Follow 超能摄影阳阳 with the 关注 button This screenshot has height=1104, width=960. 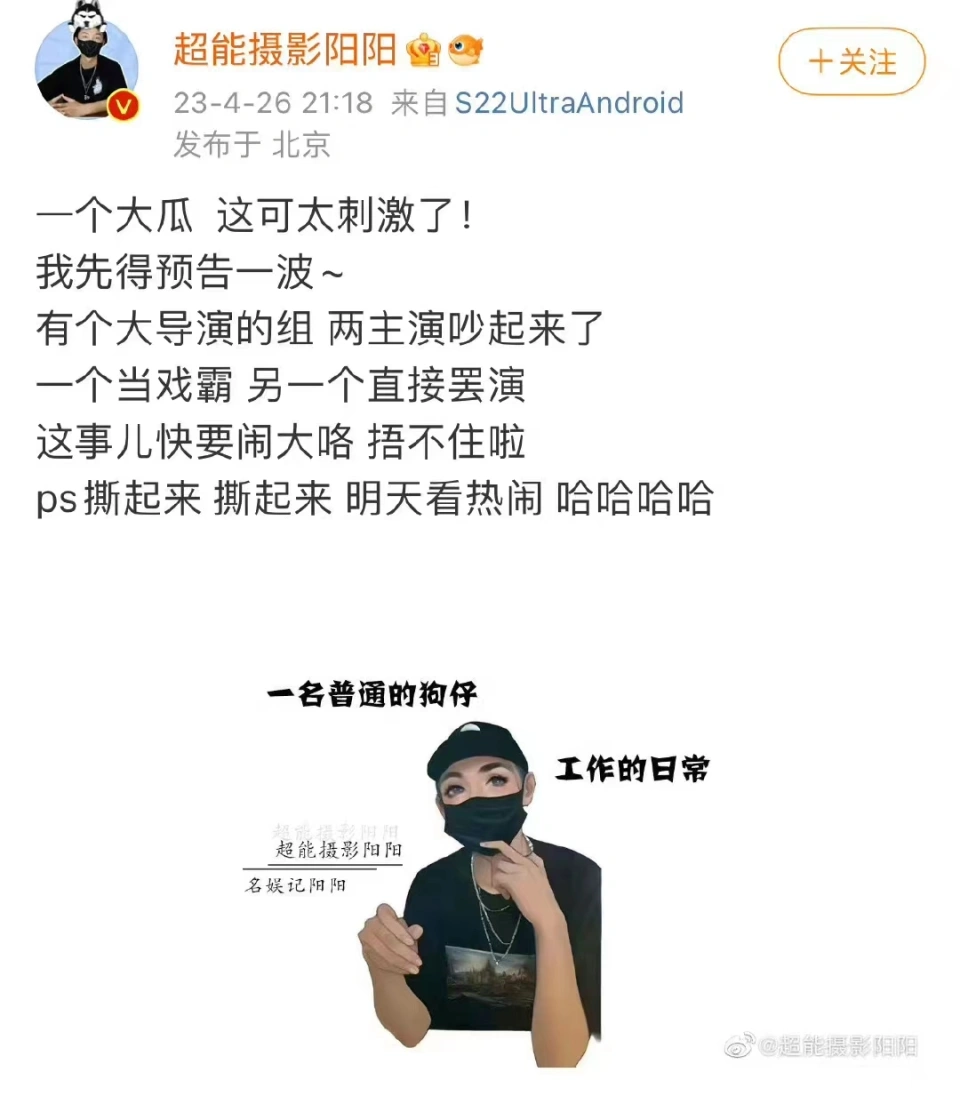[851, 62]
